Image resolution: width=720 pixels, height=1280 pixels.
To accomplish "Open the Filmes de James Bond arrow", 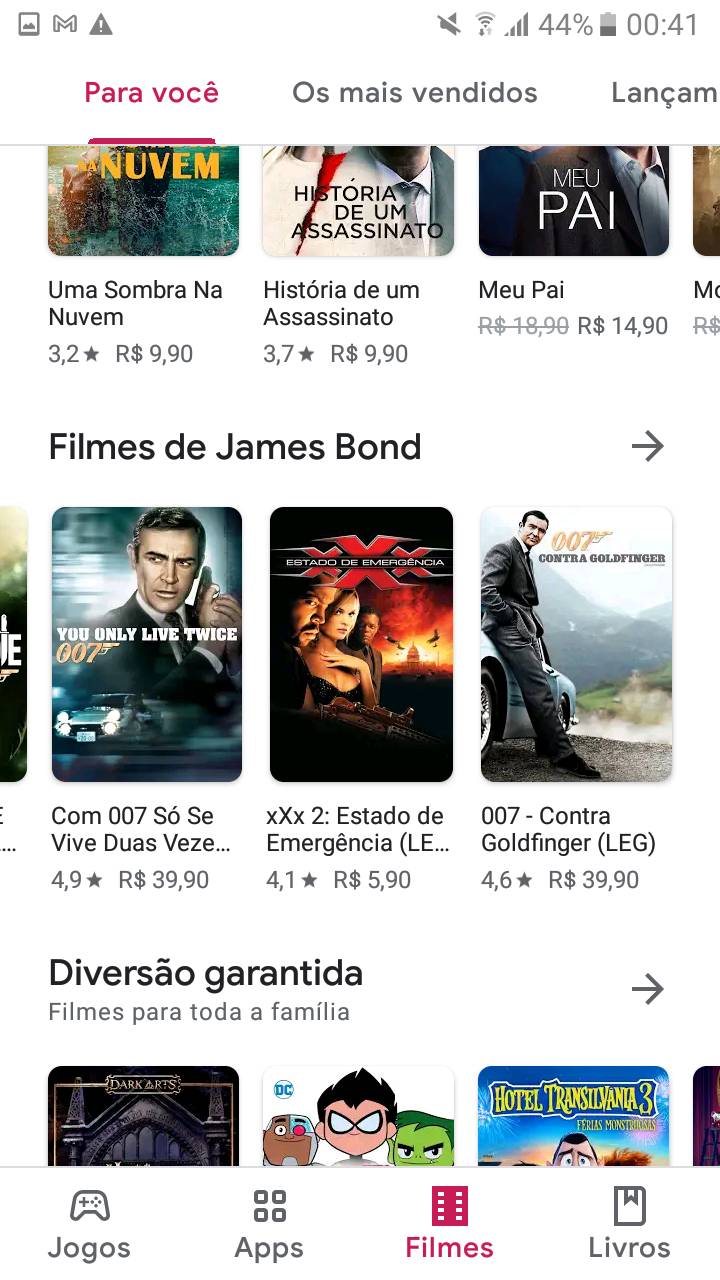I will 649,447.
